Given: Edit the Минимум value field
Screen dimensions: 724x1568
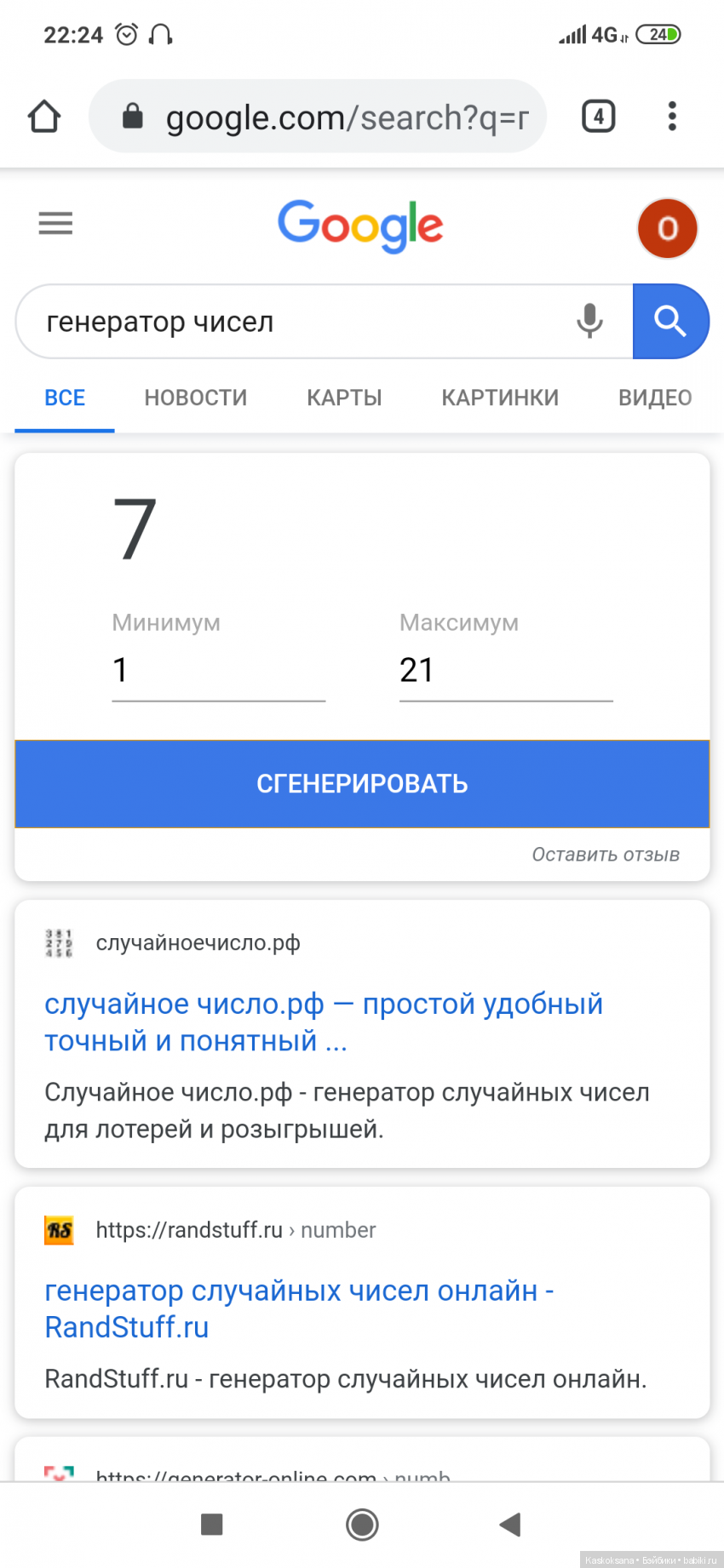Looking at the screenshot, I should 218,671.
